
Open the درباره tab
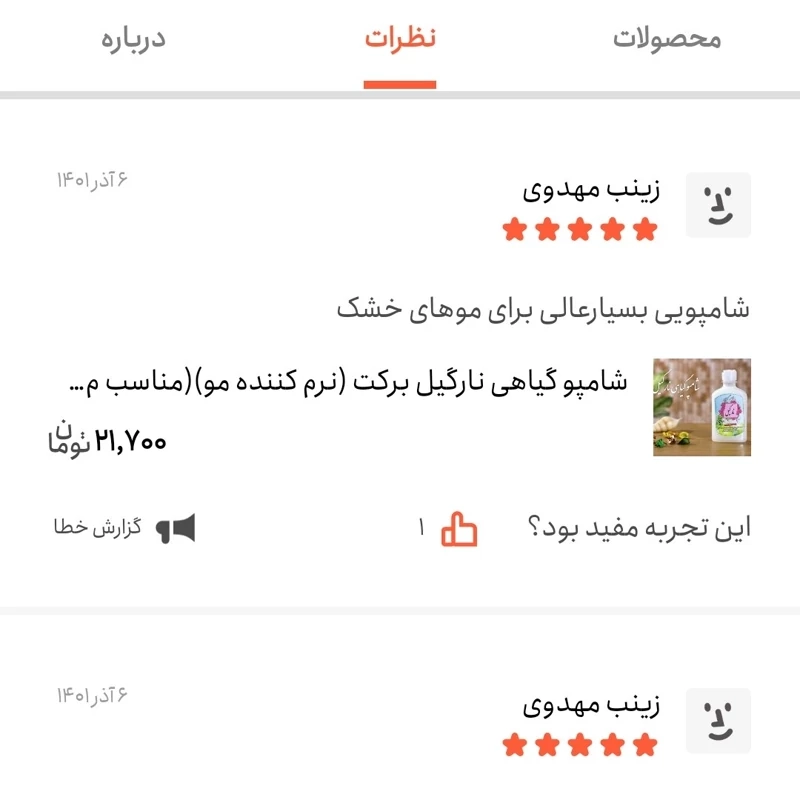pos(133,40)
